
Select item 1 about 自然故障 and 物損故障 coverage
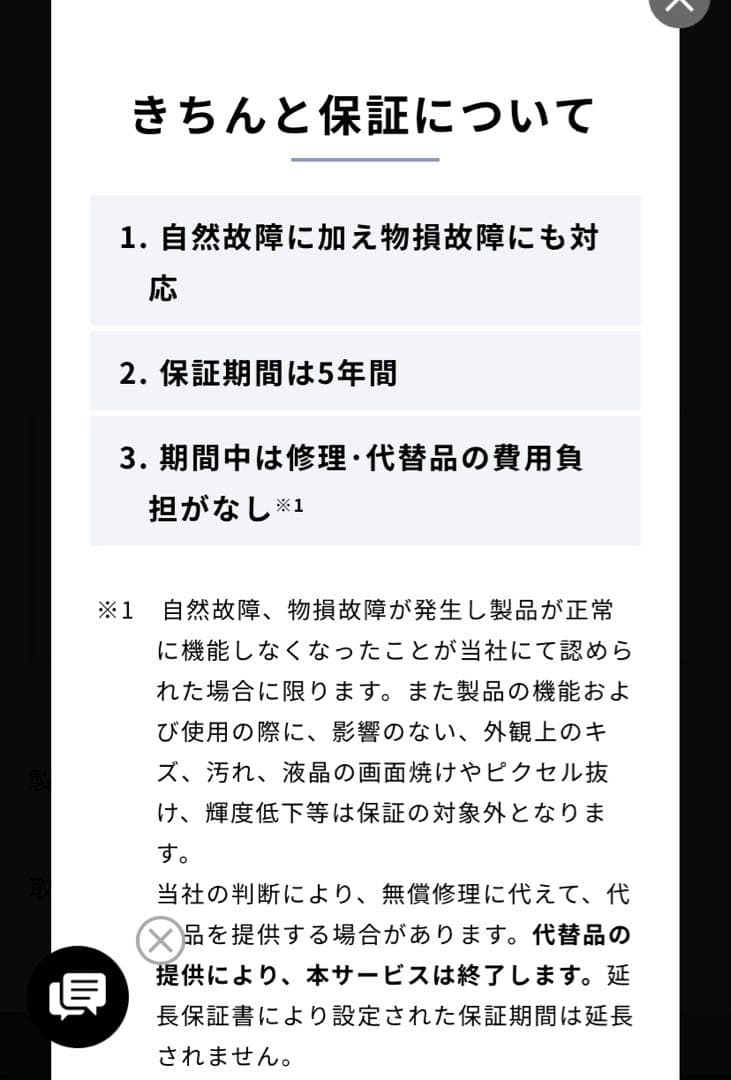click(x=364, y=260)
